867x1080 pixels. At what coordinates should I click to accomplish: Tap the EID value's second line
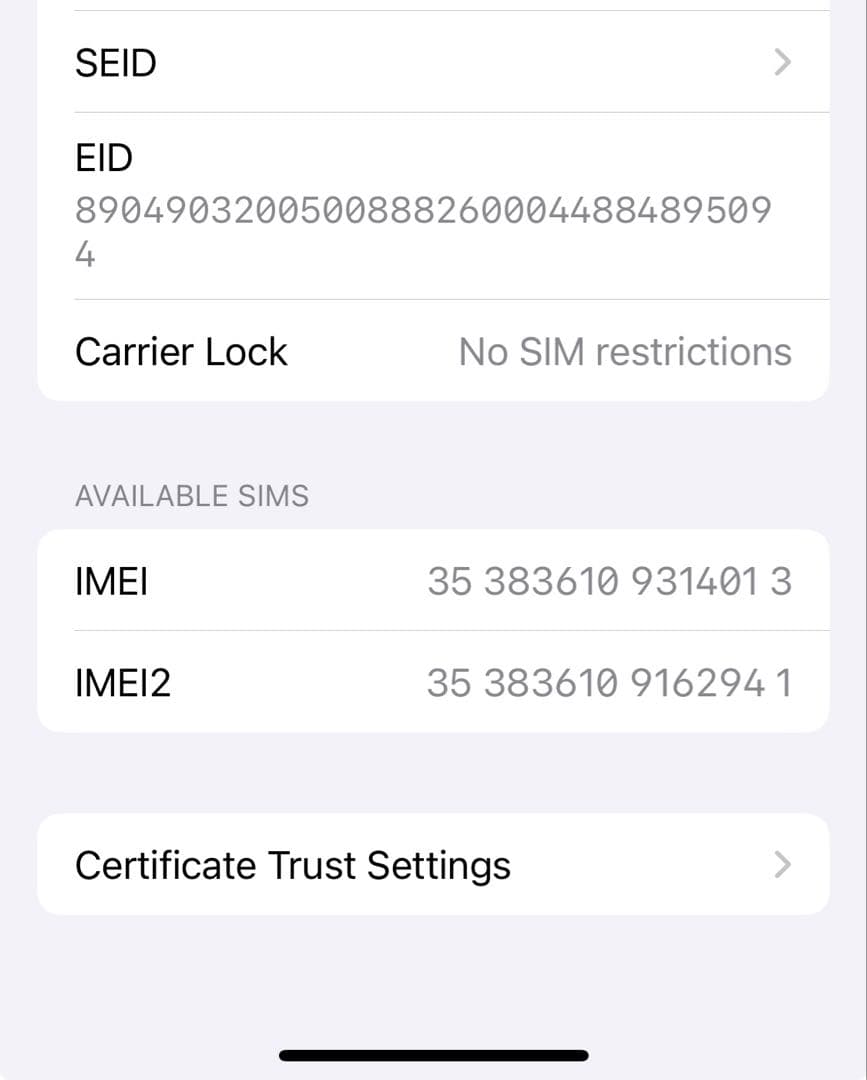pos(84,255)
